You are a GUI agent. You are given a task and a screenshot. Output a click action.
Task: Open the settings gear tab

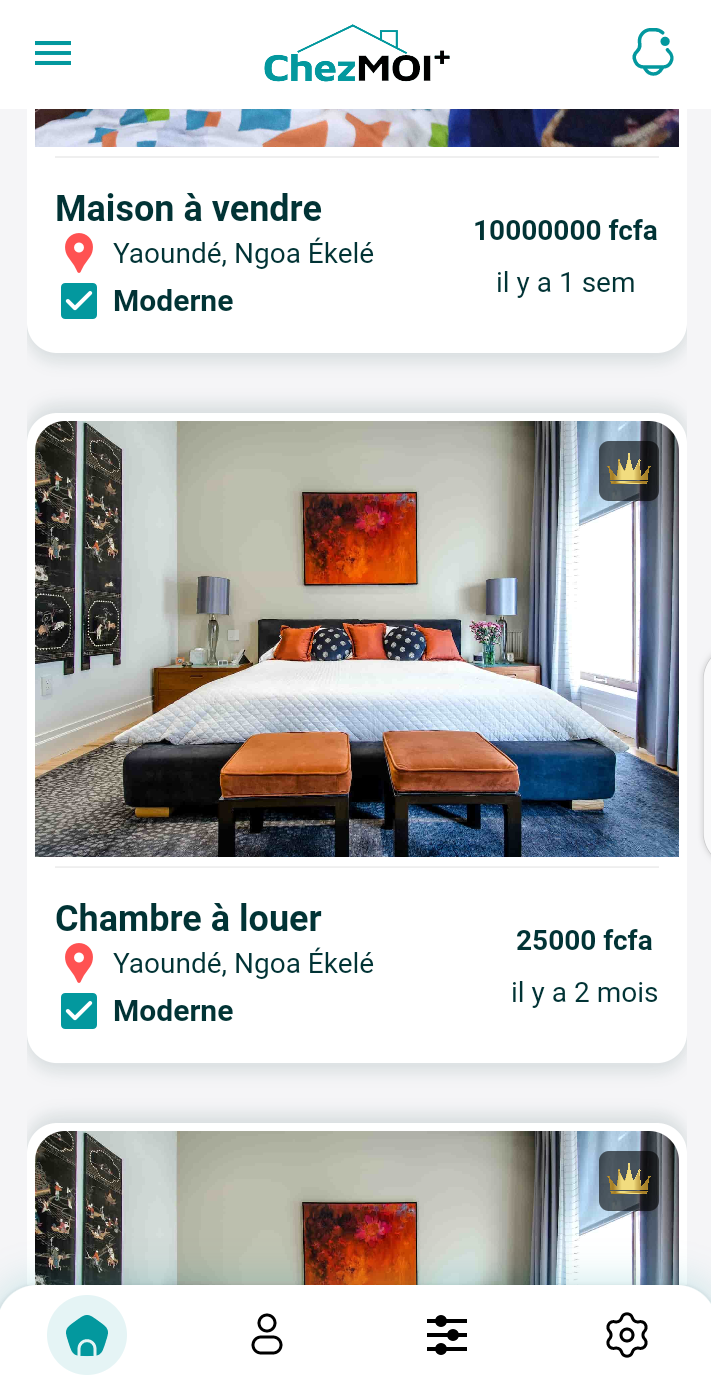(627, 1335)
